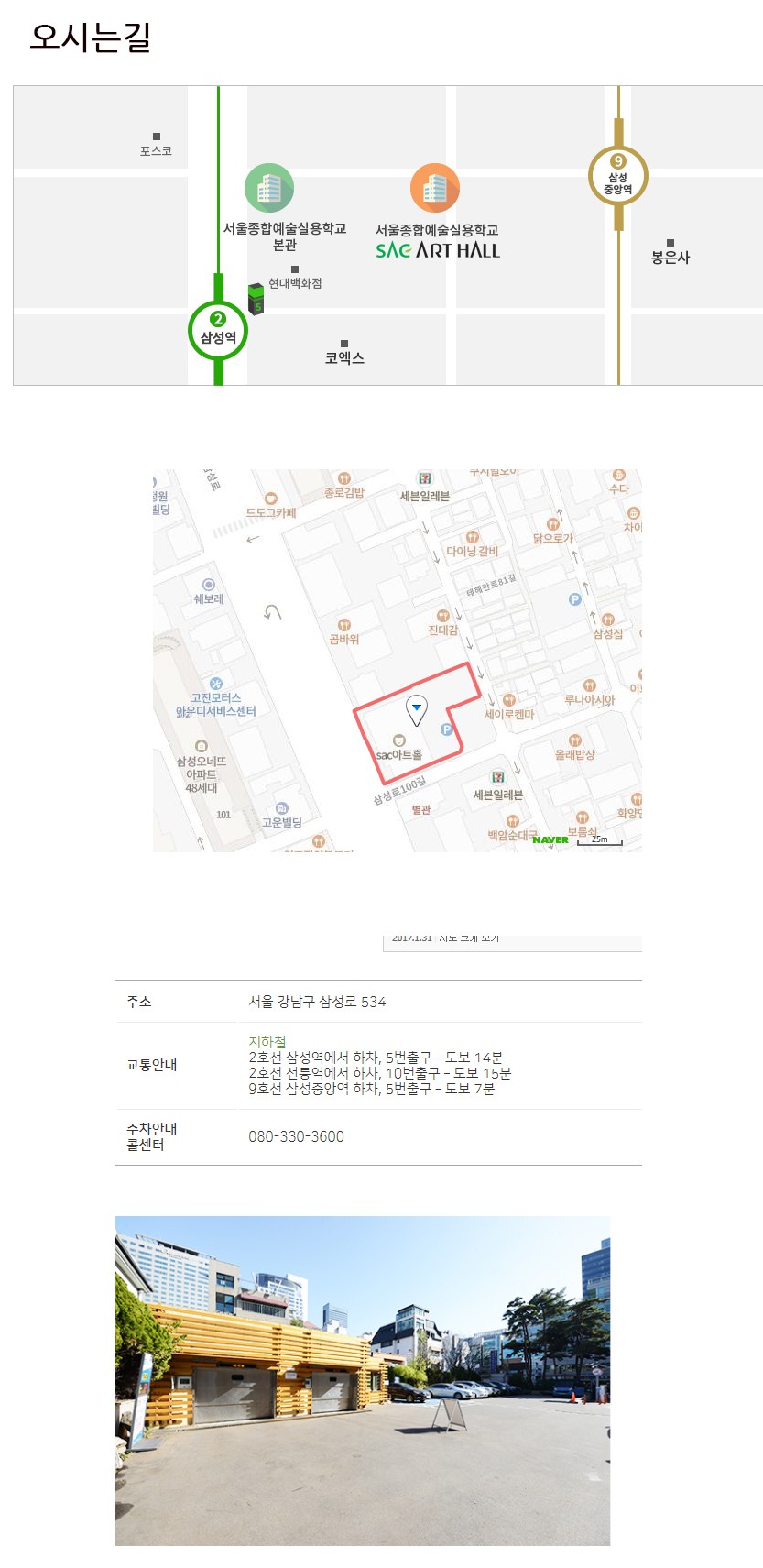Open the 지도 크게 보기 link

click(469, 938)
